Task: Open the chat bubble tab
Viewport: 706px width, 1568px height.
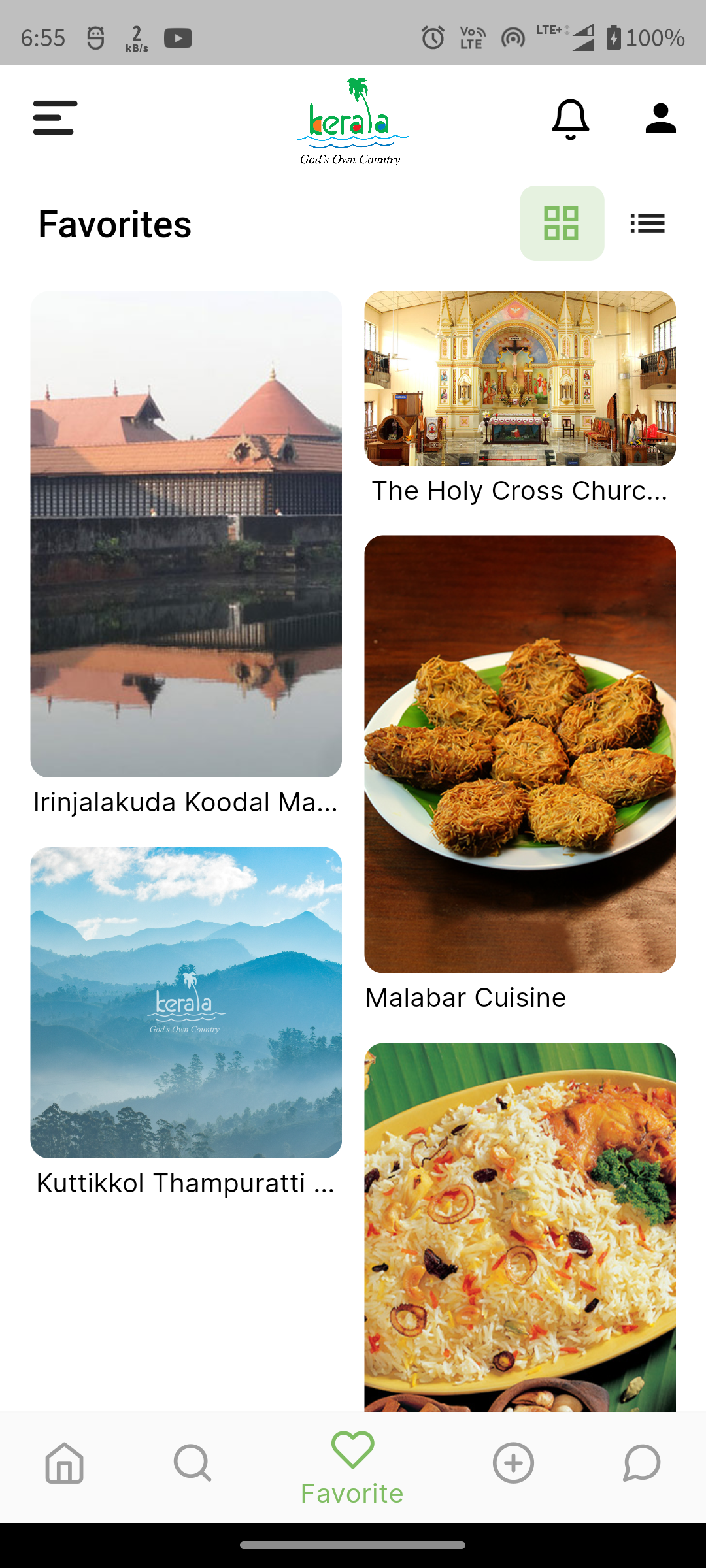Action: pos(641,1463)
